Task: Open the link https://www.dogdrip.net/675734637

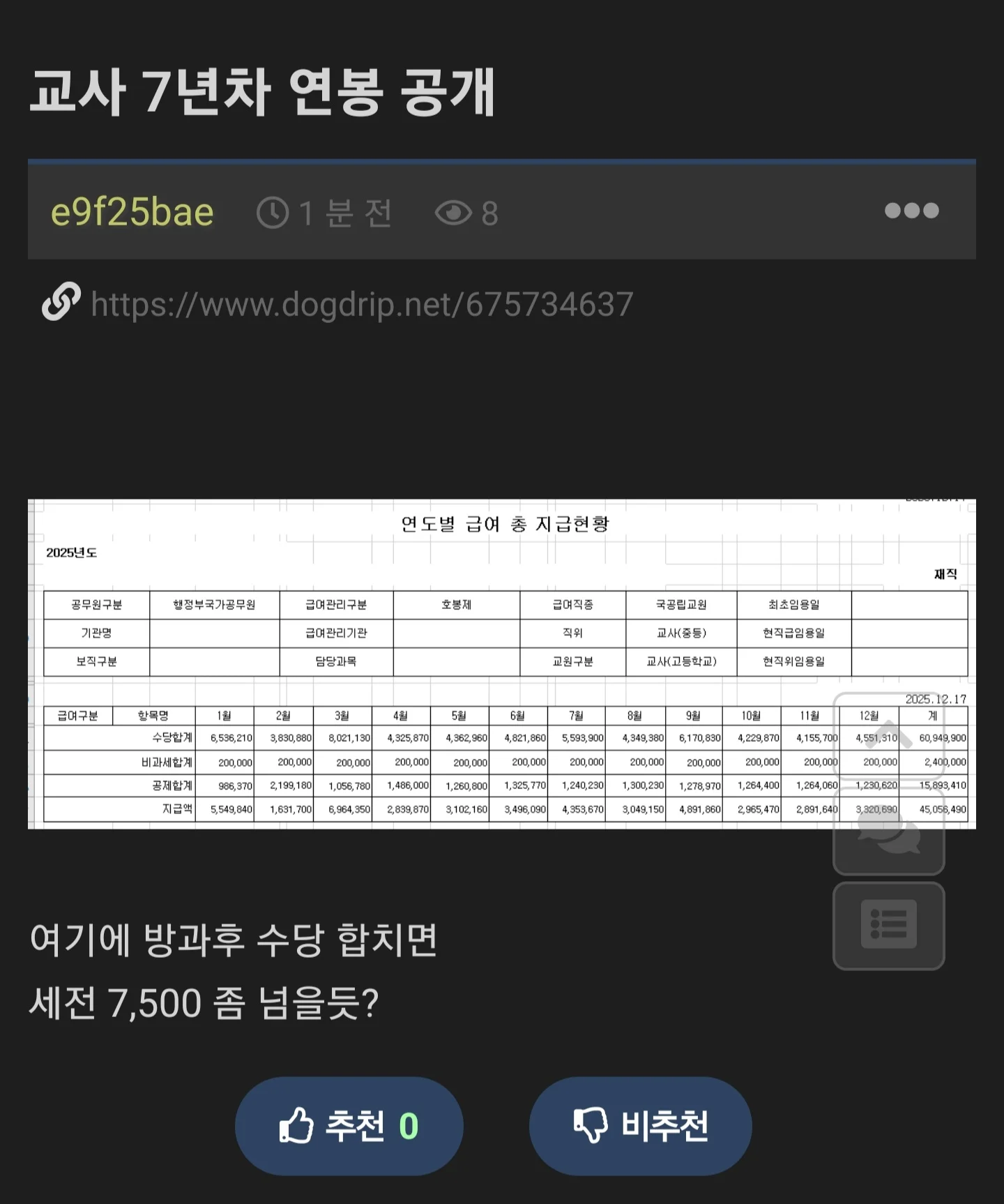Action: [363, 303]
